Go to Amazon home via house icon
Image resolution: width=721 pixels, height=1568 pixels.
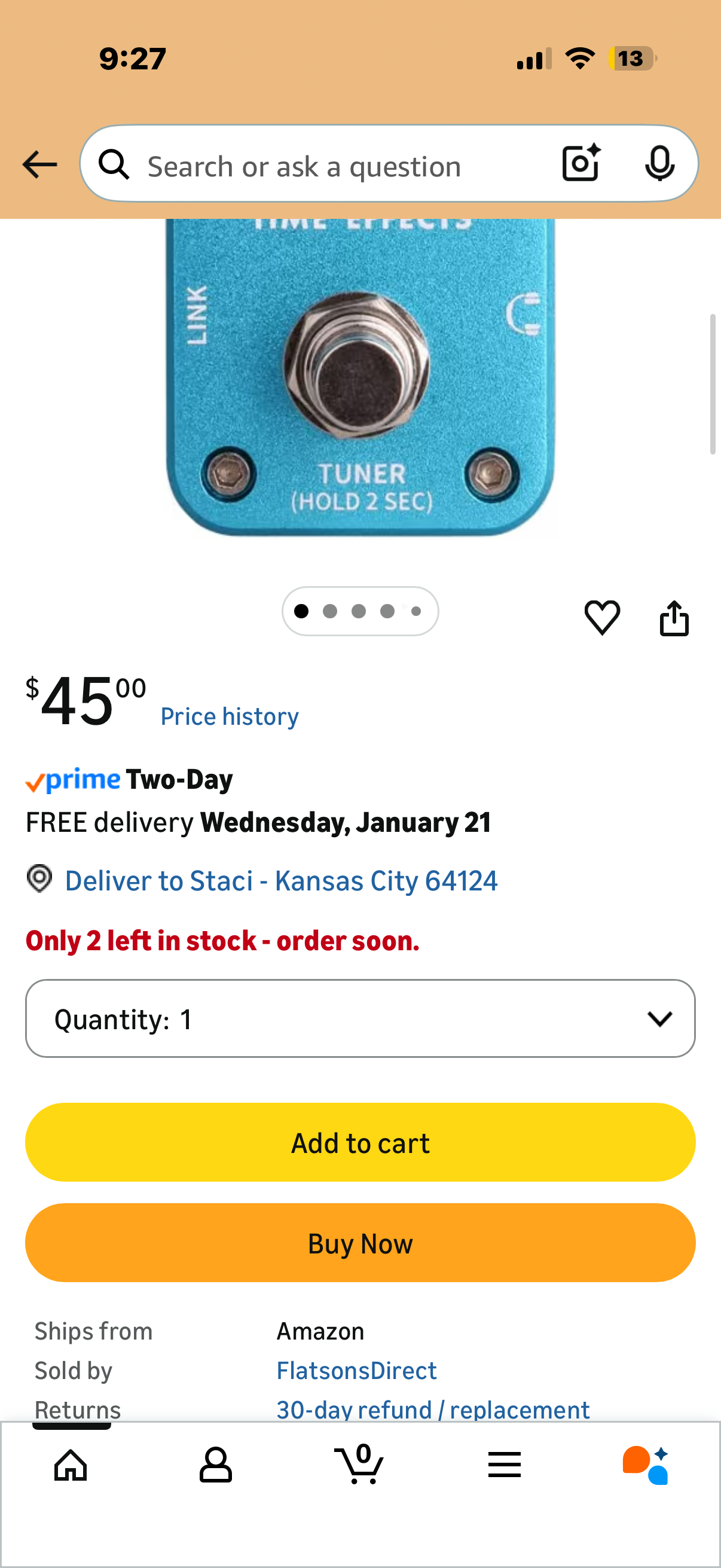(69, 1465)
